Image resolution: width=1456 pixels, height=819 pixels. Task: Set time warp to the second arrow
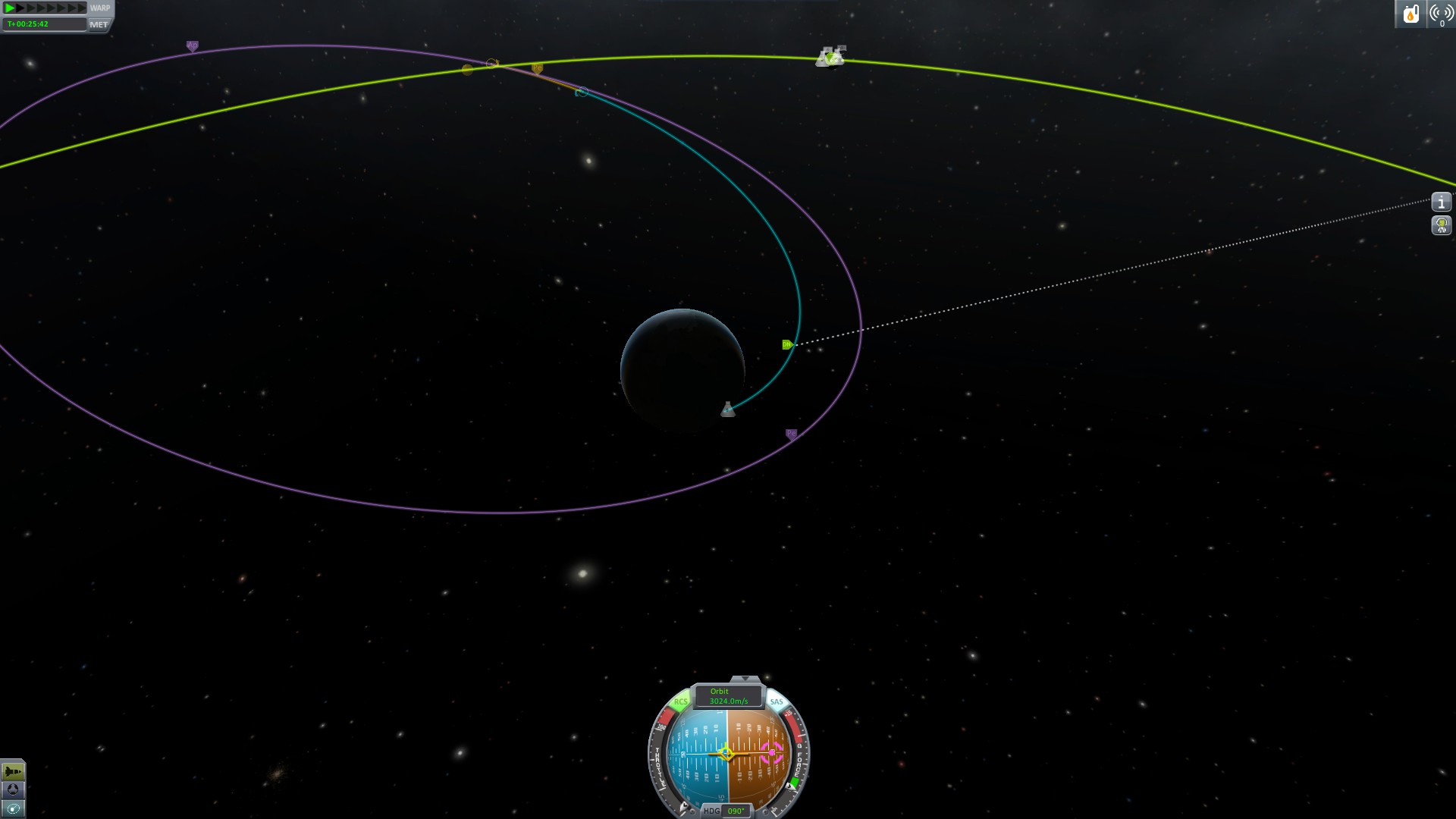click(x=21, y=8)
